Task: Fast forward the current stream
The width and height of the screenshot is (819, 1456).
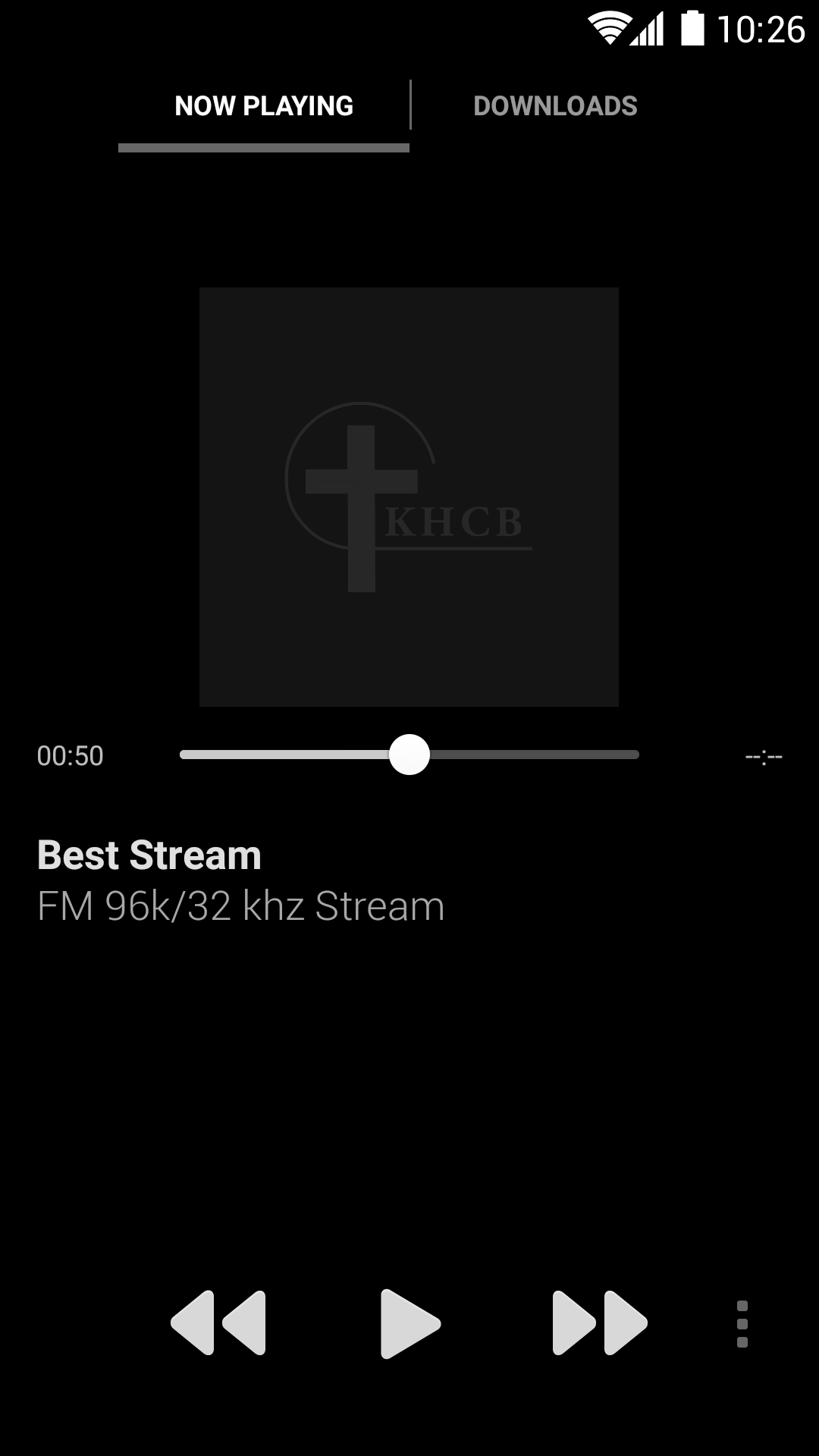Action: tap(599, 1323)
